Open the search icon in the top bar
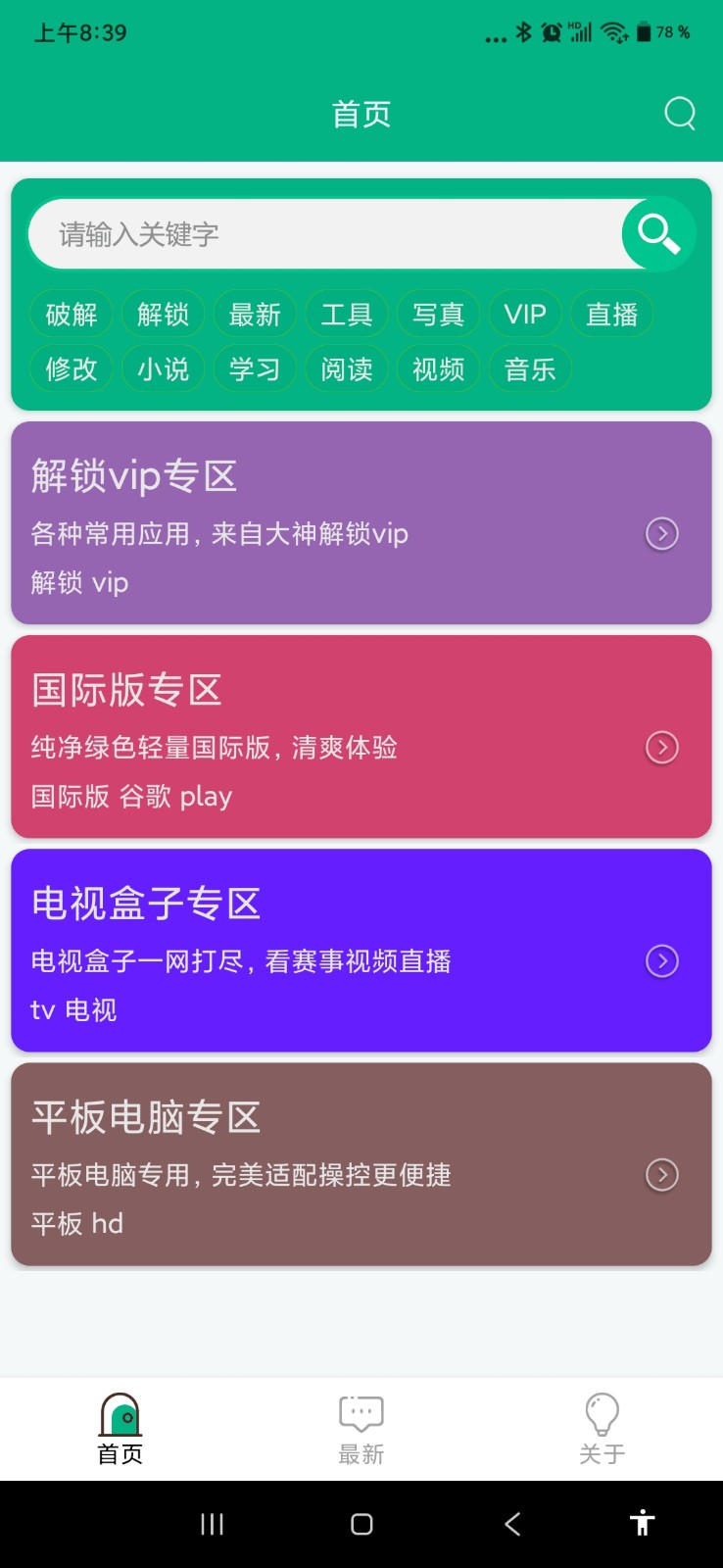 point(680,114)
